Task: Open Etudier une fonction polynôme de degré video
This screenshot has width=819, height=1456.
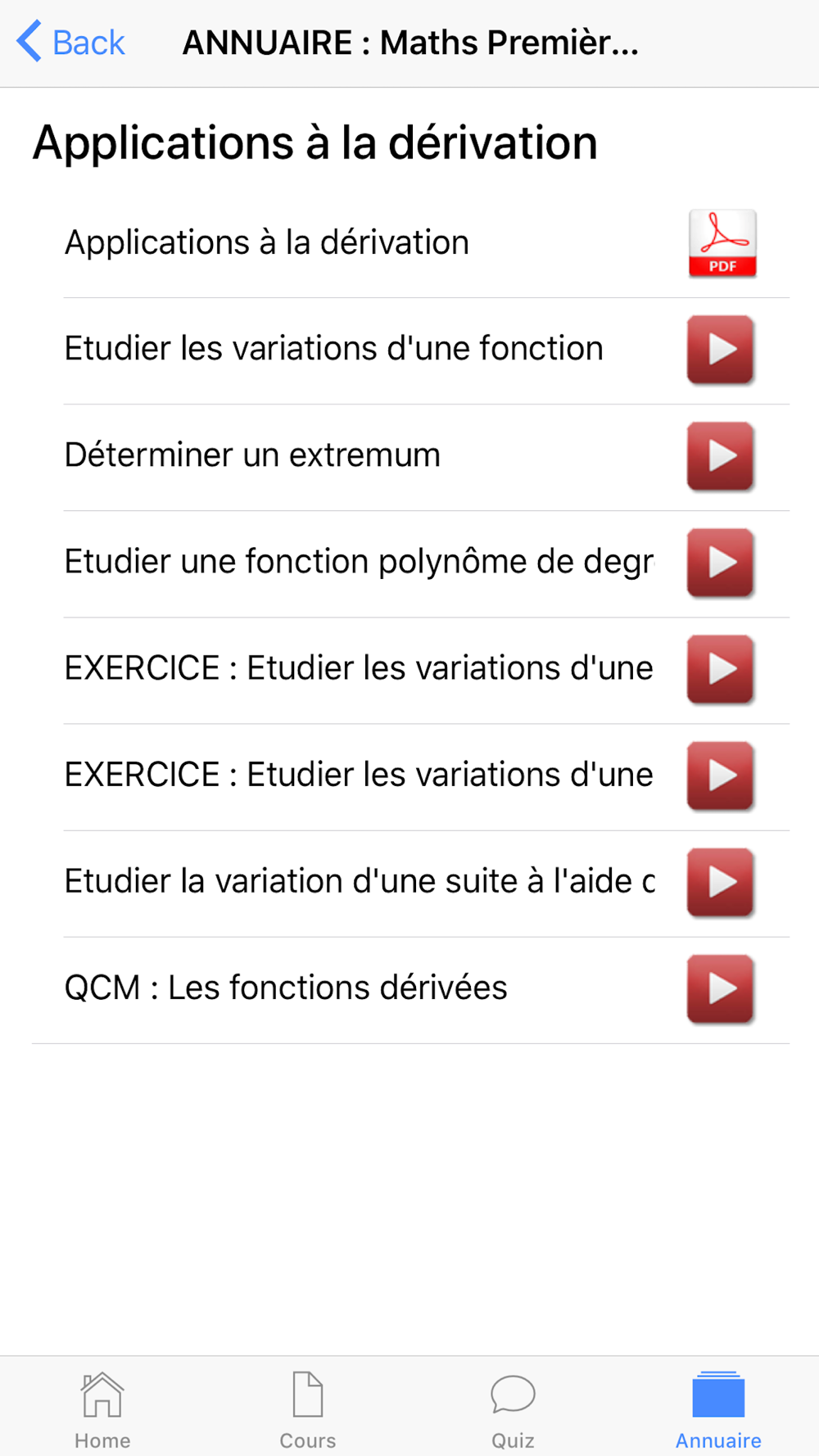Action: [x=720, y=563]
